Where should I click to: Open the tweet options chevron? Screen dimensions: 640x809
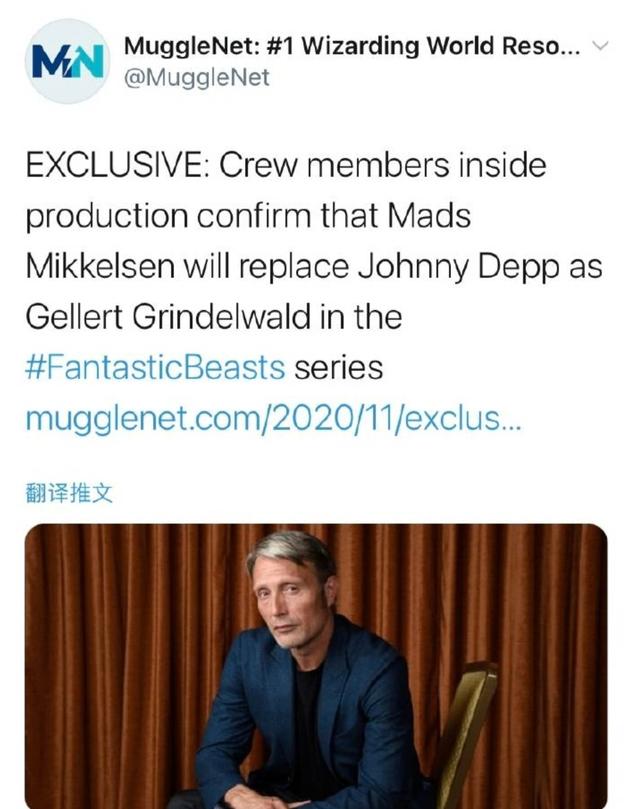coord(600,46)
